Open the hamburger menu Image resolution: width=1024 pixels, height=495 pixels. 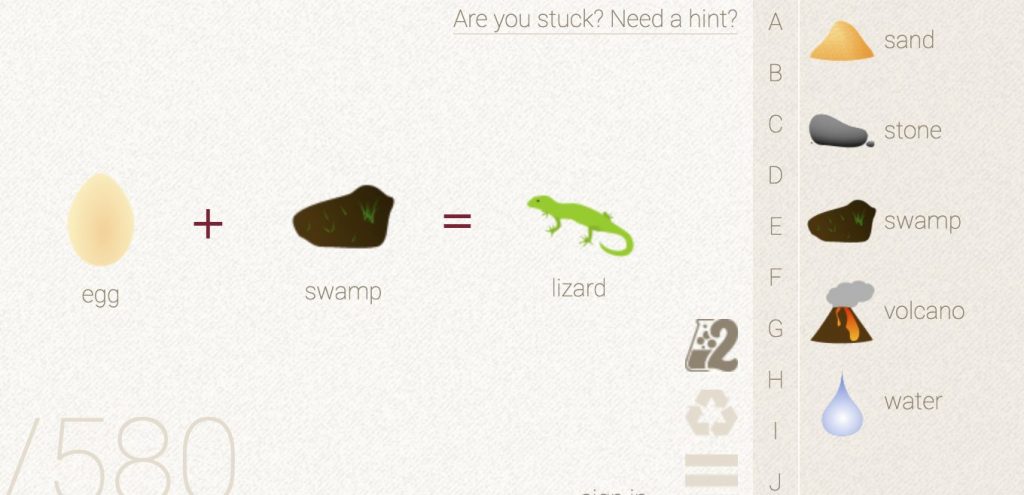711,471
